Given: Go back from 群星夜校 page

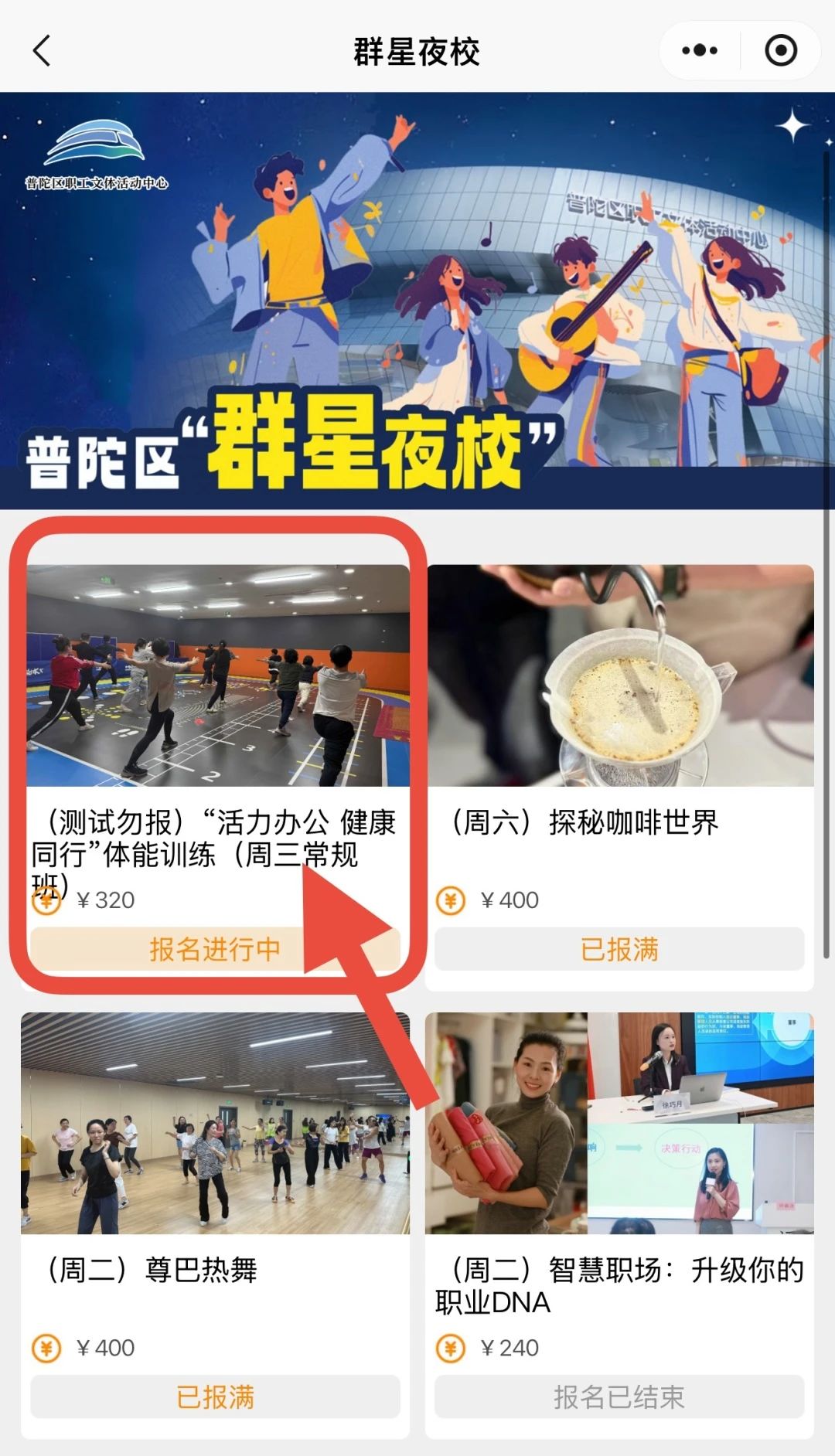Looking at the screenshot, I should [43, 51].
